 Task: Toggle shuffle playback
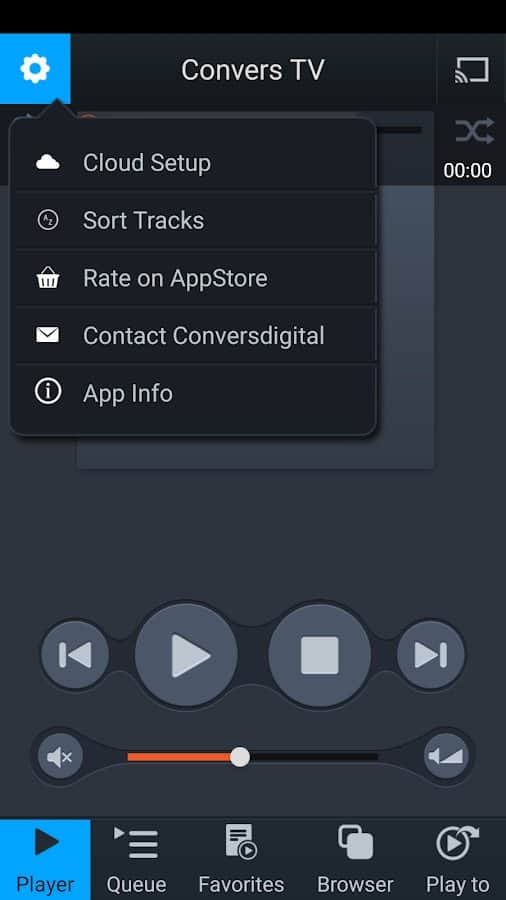pos(474,131)
